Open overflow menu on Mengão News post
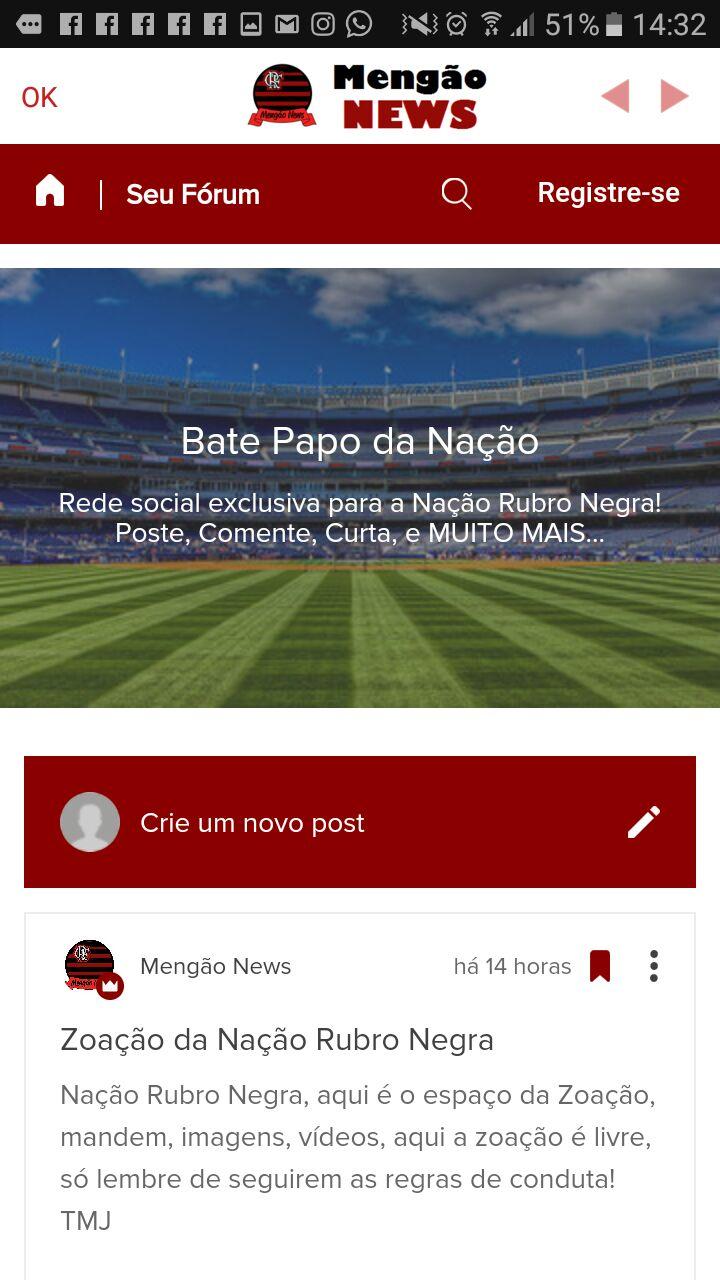The height and width of the screenshot is (1280, 720). [x=654, y=966]
